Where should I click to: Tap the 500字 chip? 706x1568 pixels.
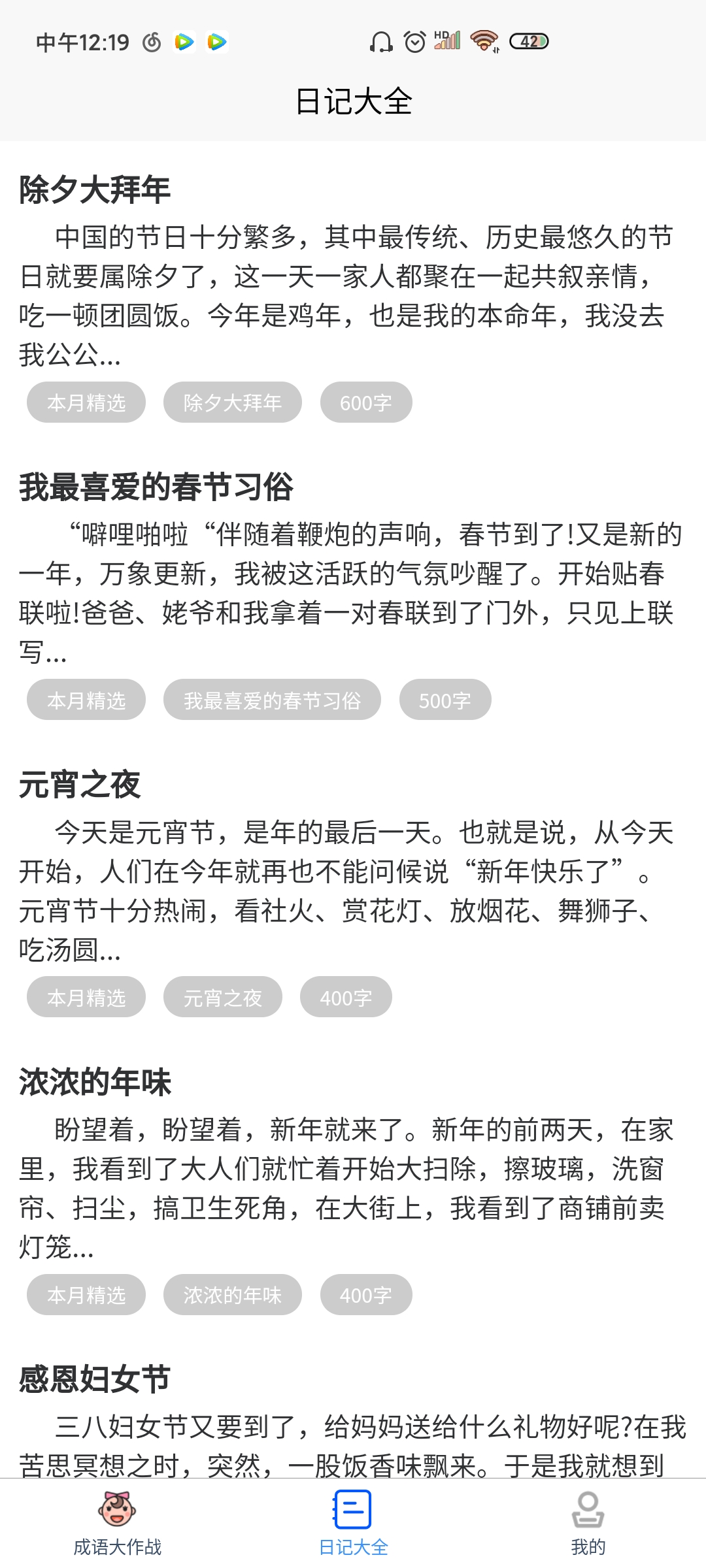click(445, 700)
